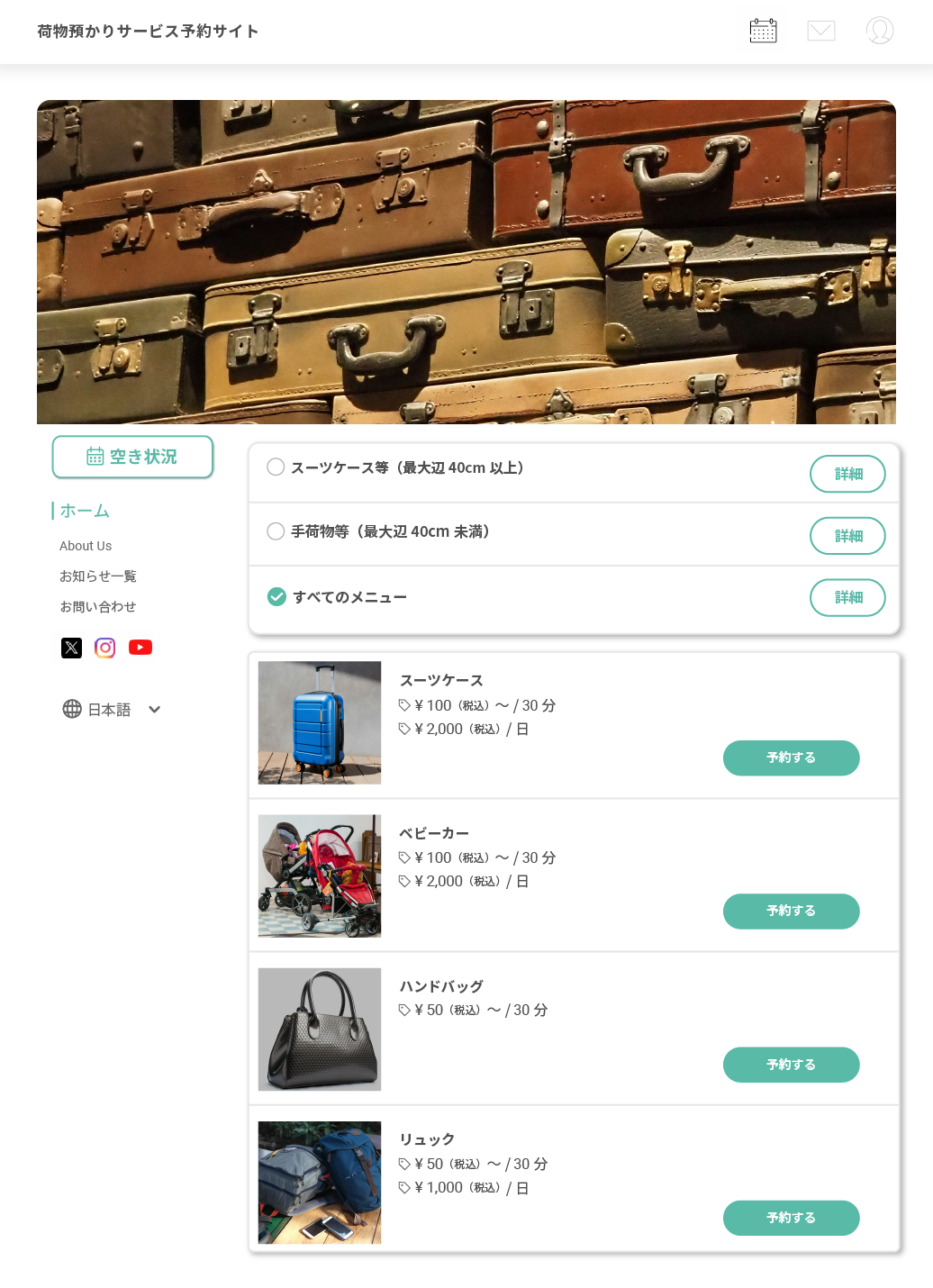Open the YouTube social link

[x=140, y=648]
